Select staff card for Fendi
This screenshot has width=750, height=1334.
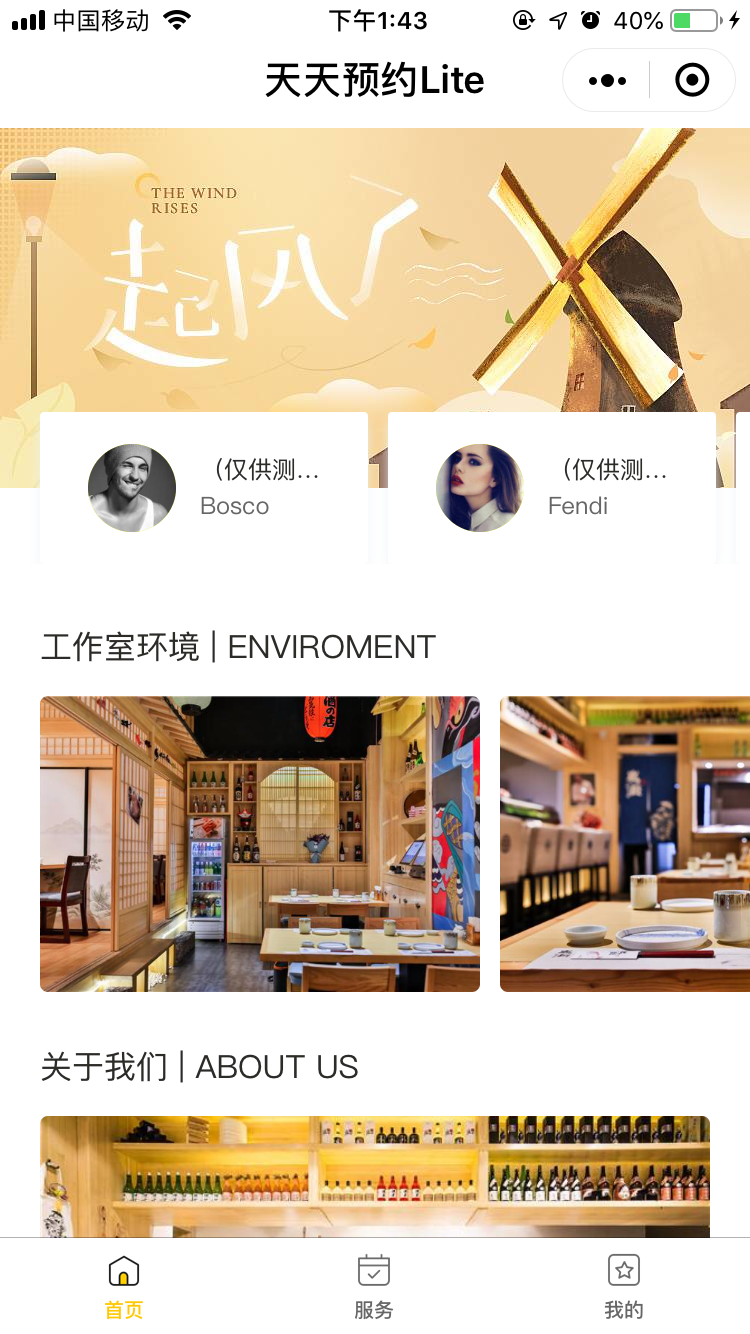pyautogui.click(x=552, y=488)
